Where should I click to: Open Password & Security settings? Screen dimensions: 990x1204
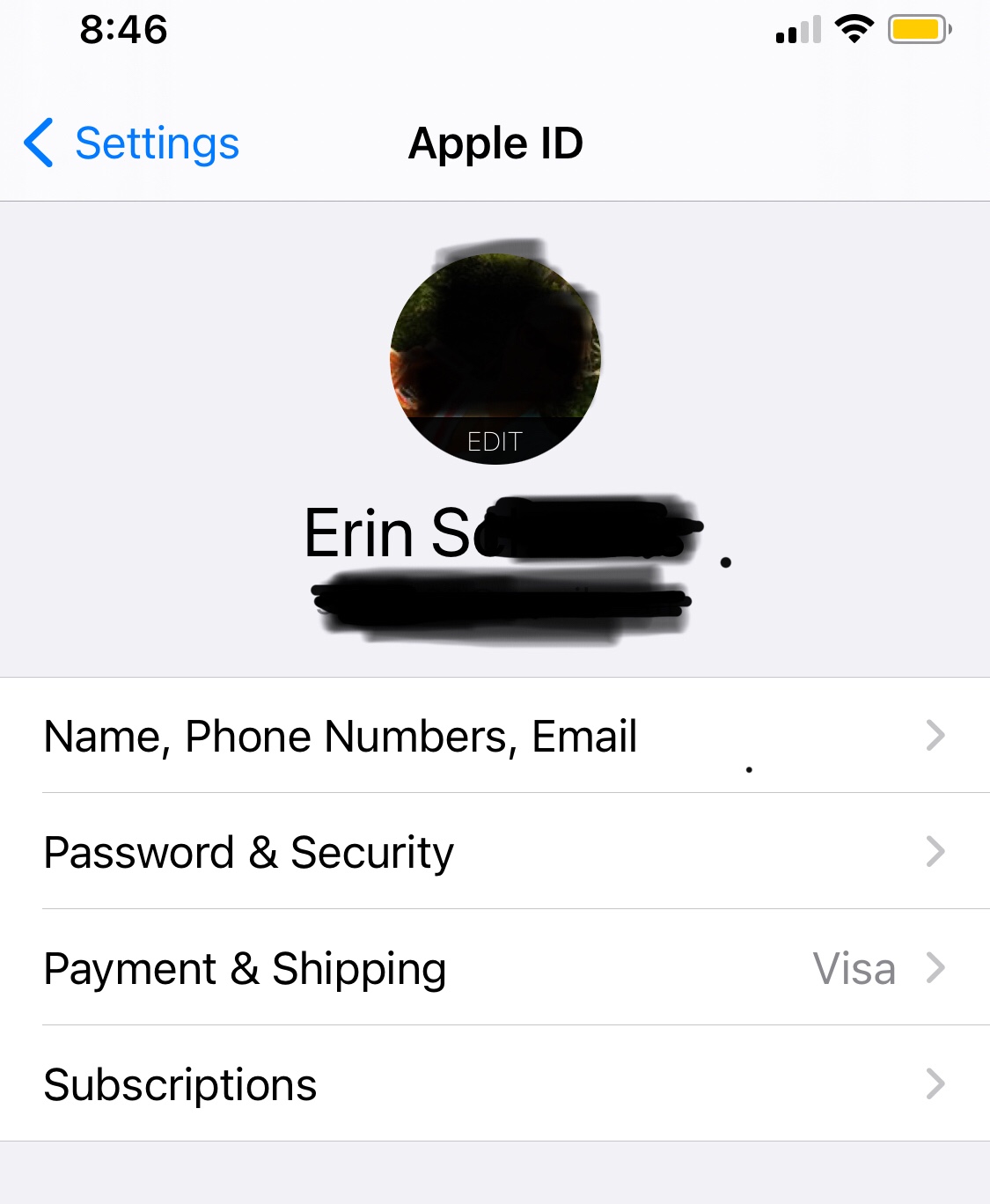pos(495,852)
